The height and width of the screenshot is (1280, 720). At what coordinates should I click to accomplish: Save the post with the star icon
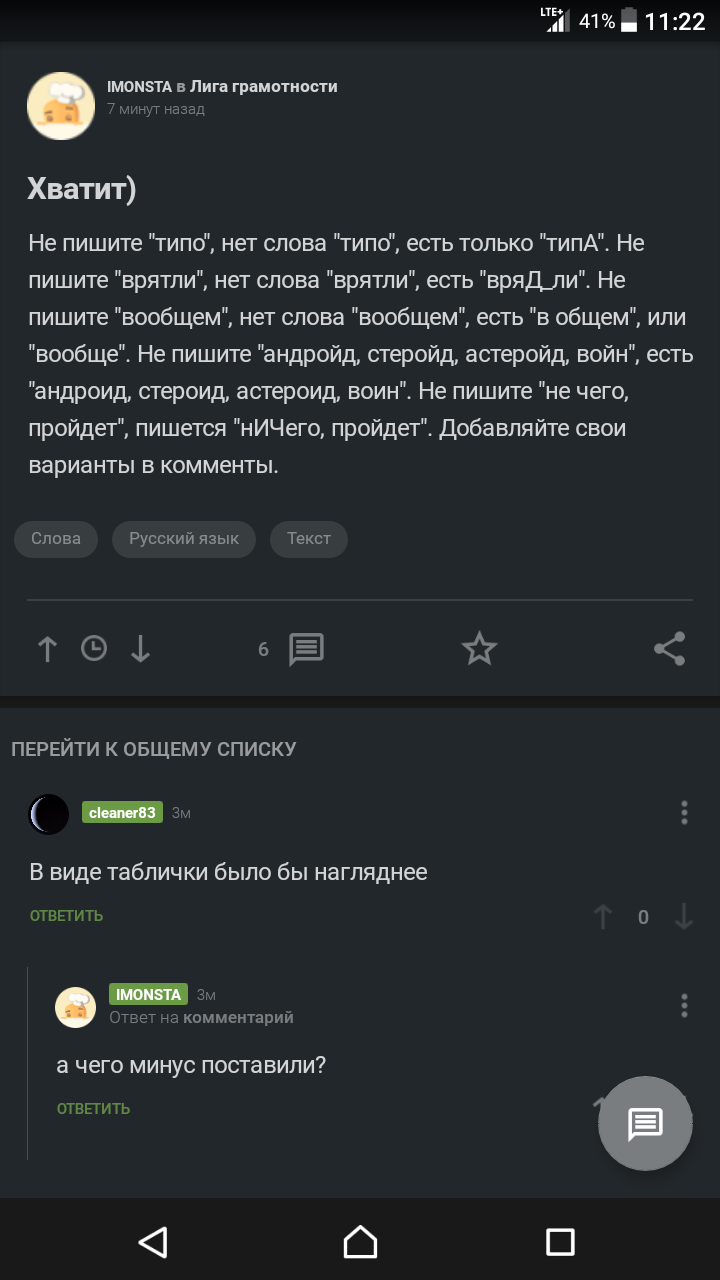pyautogui.click(x=479, y=649)
